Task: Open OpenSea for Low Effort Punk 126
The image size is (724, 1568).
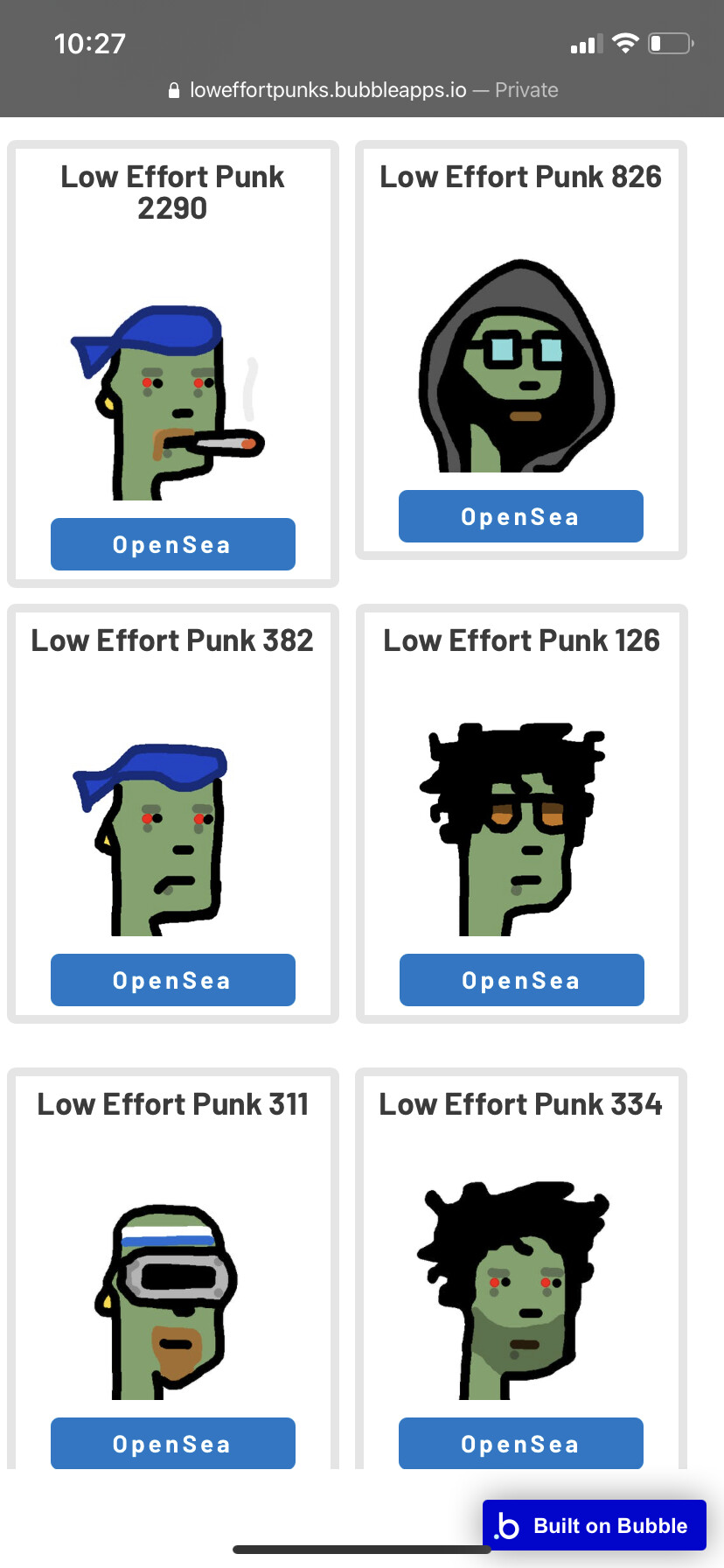Action: pyautogui.click(x=522, y=980)
